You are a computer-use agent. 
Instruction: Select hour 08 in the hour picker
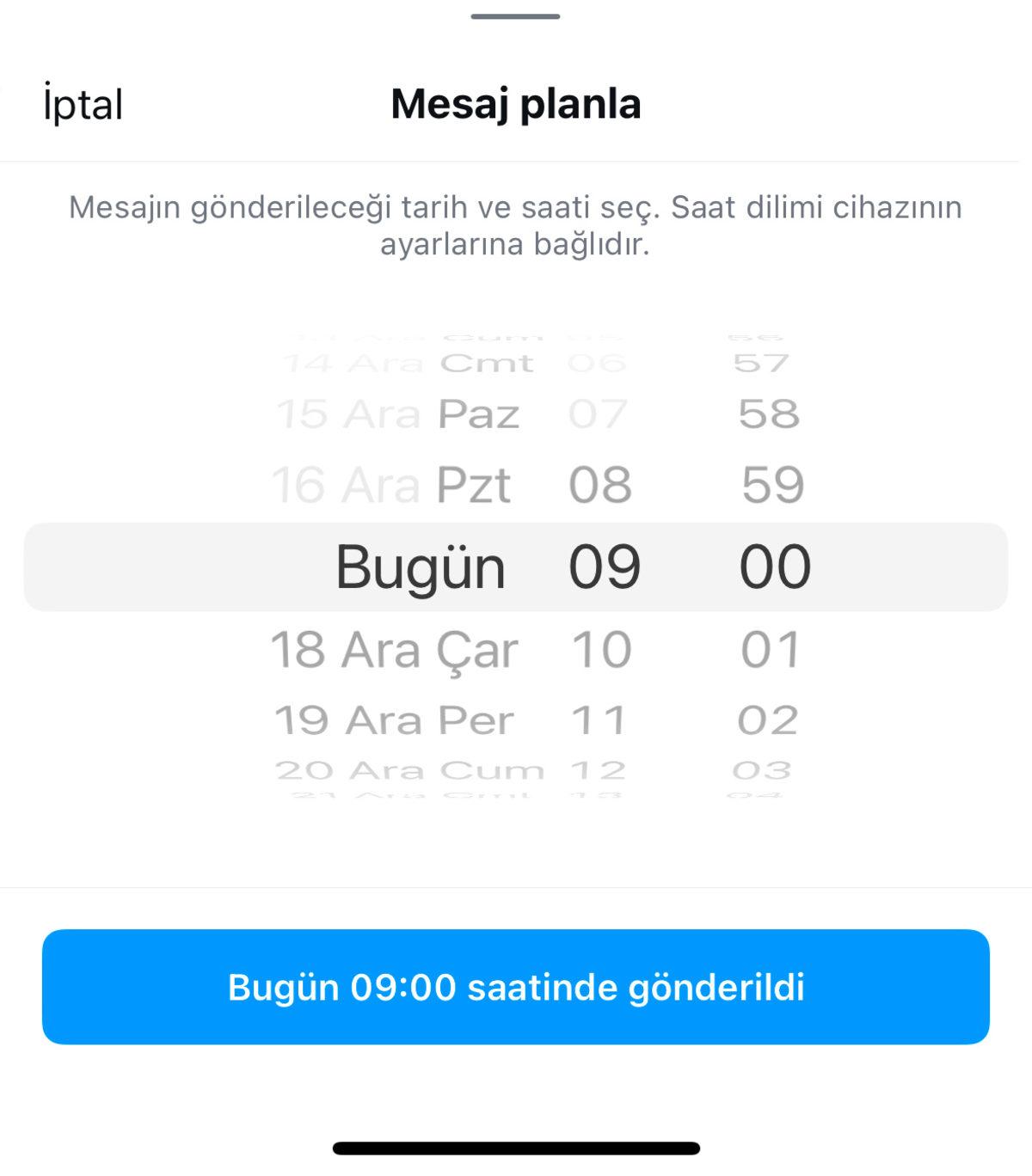pos(600,483)
